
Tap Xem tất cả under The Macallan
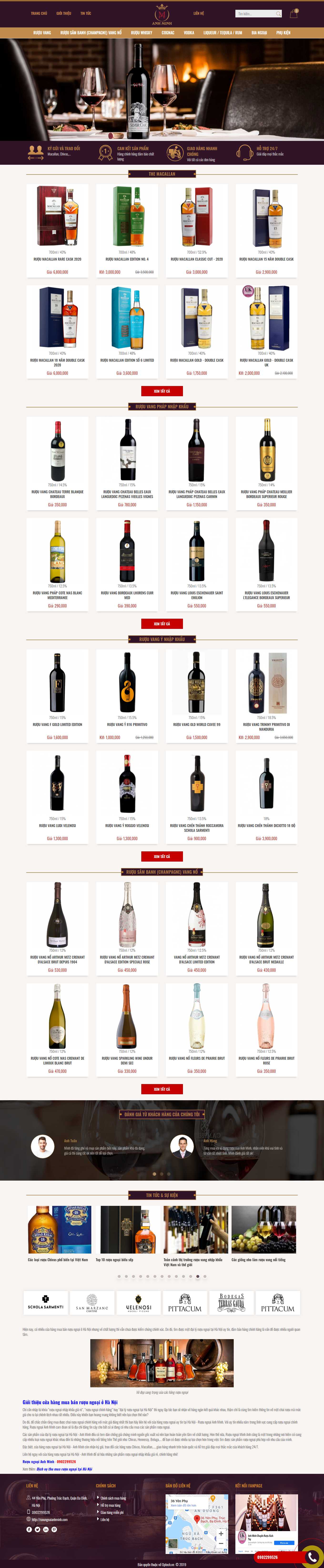(162, 391)
